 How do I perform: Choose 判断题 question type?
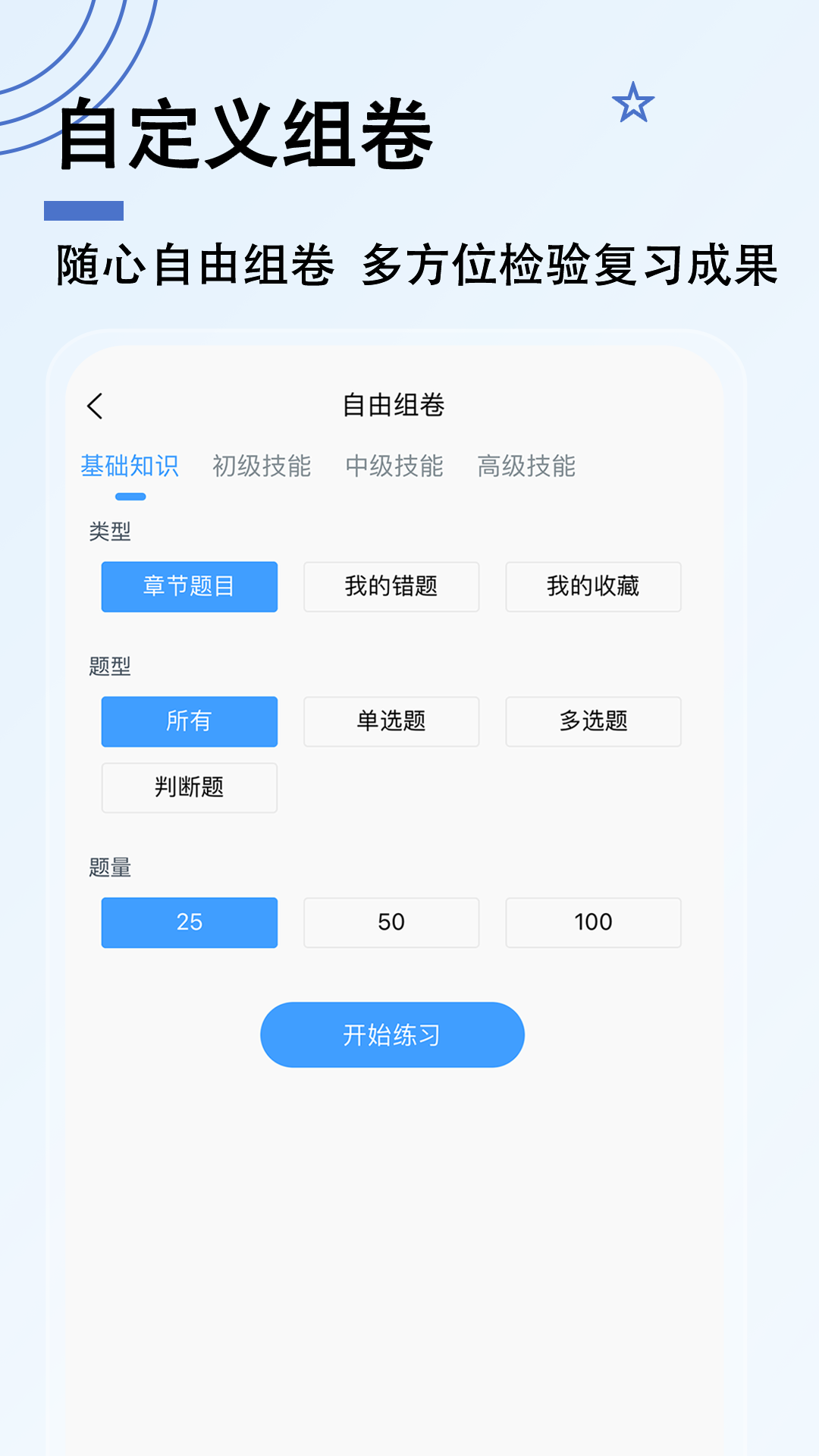pos(189,788)
